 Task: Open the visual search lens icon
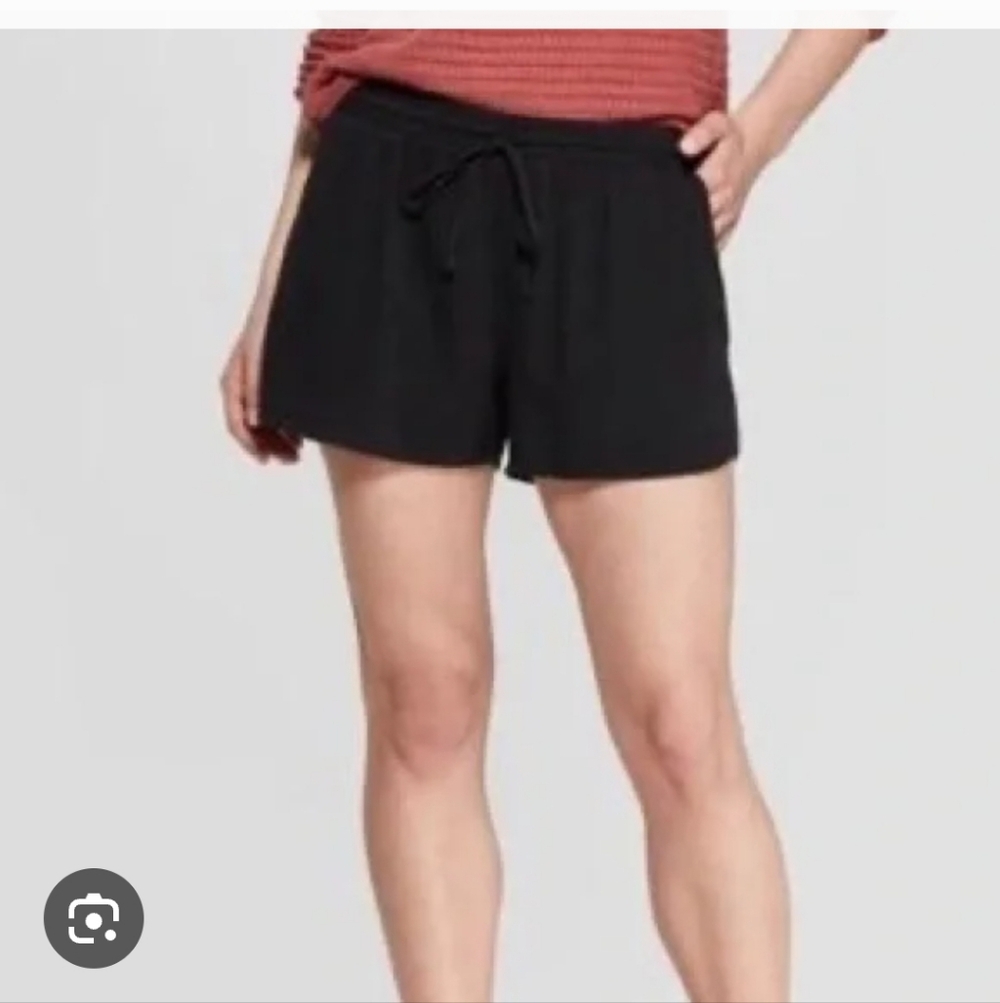[x=94, y=918]
